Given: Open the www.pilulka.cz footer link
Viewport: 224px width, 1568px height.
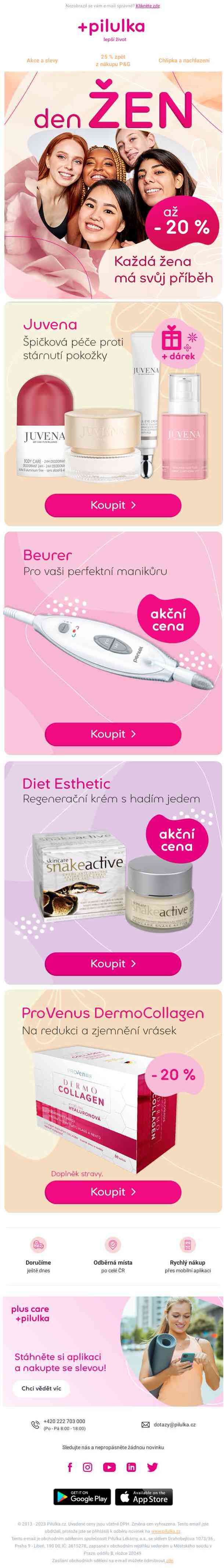Looking at the screenshot, I should pos(166,1530).
